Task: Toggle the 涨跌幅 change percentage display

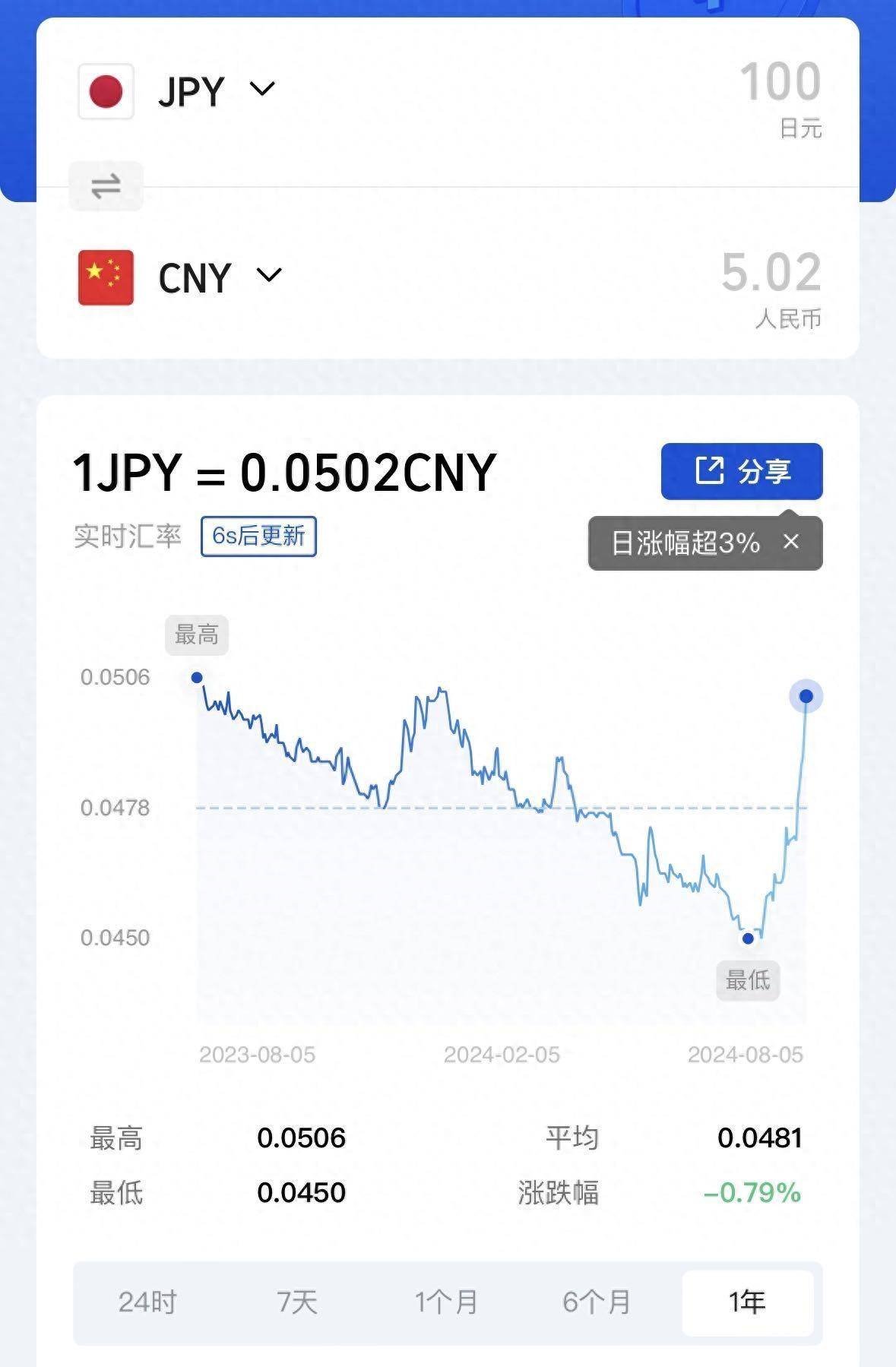Action: tap(560, 1192)
